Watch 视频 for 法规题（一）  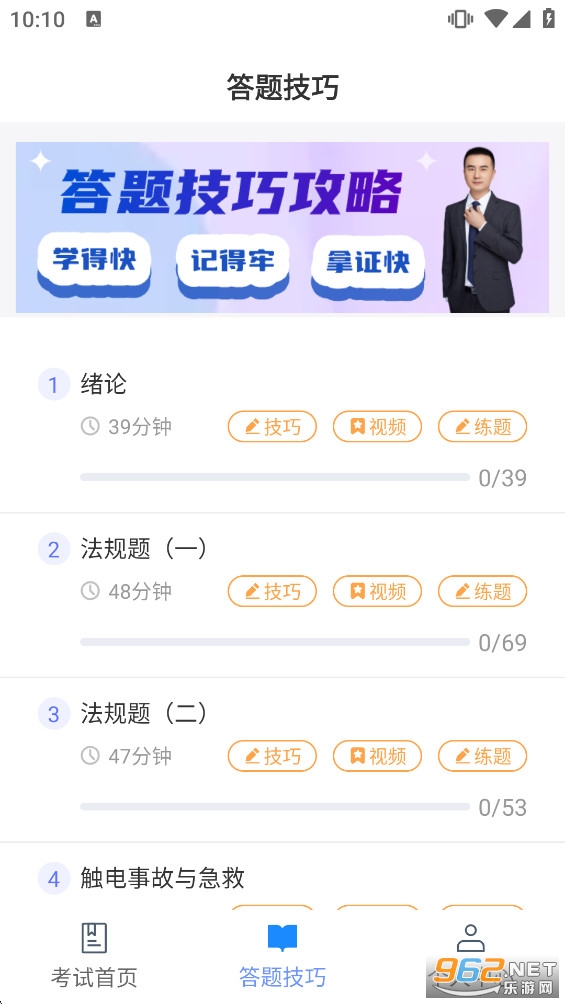377,591
